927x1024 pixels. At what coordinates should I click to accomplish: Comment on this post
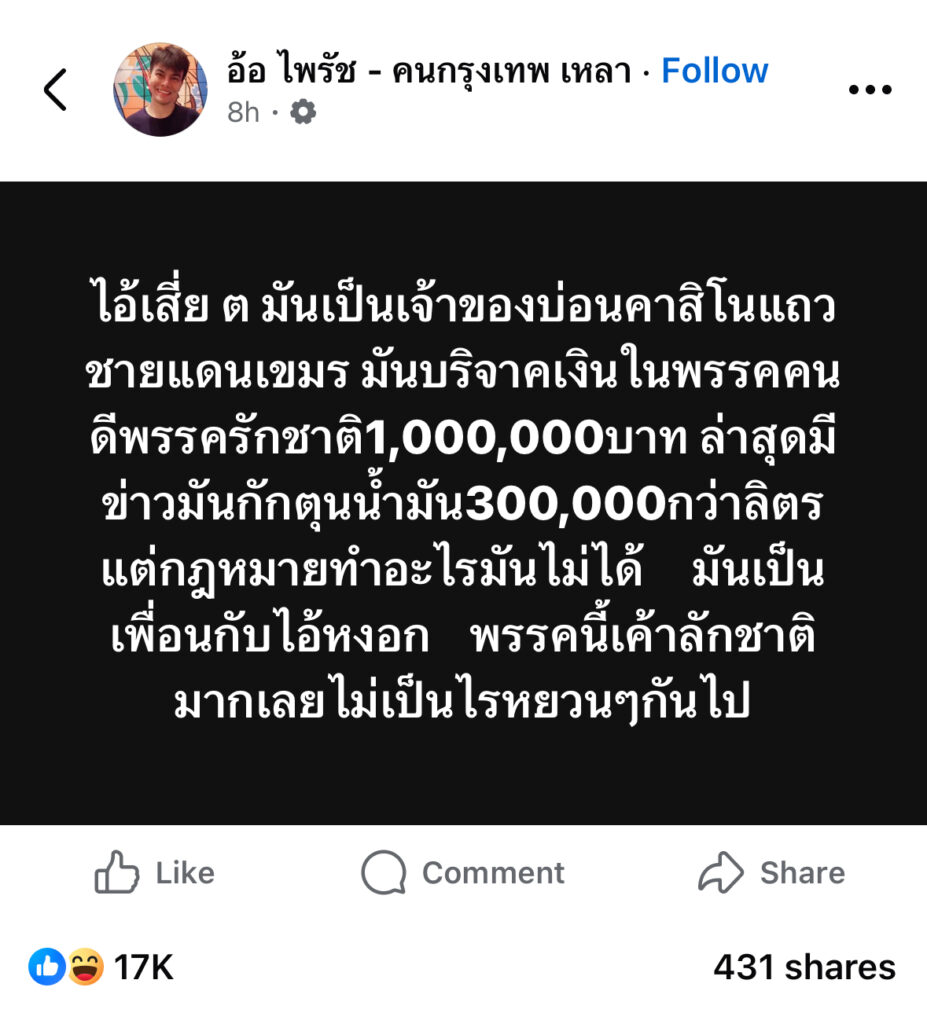(x=463, y=872)
